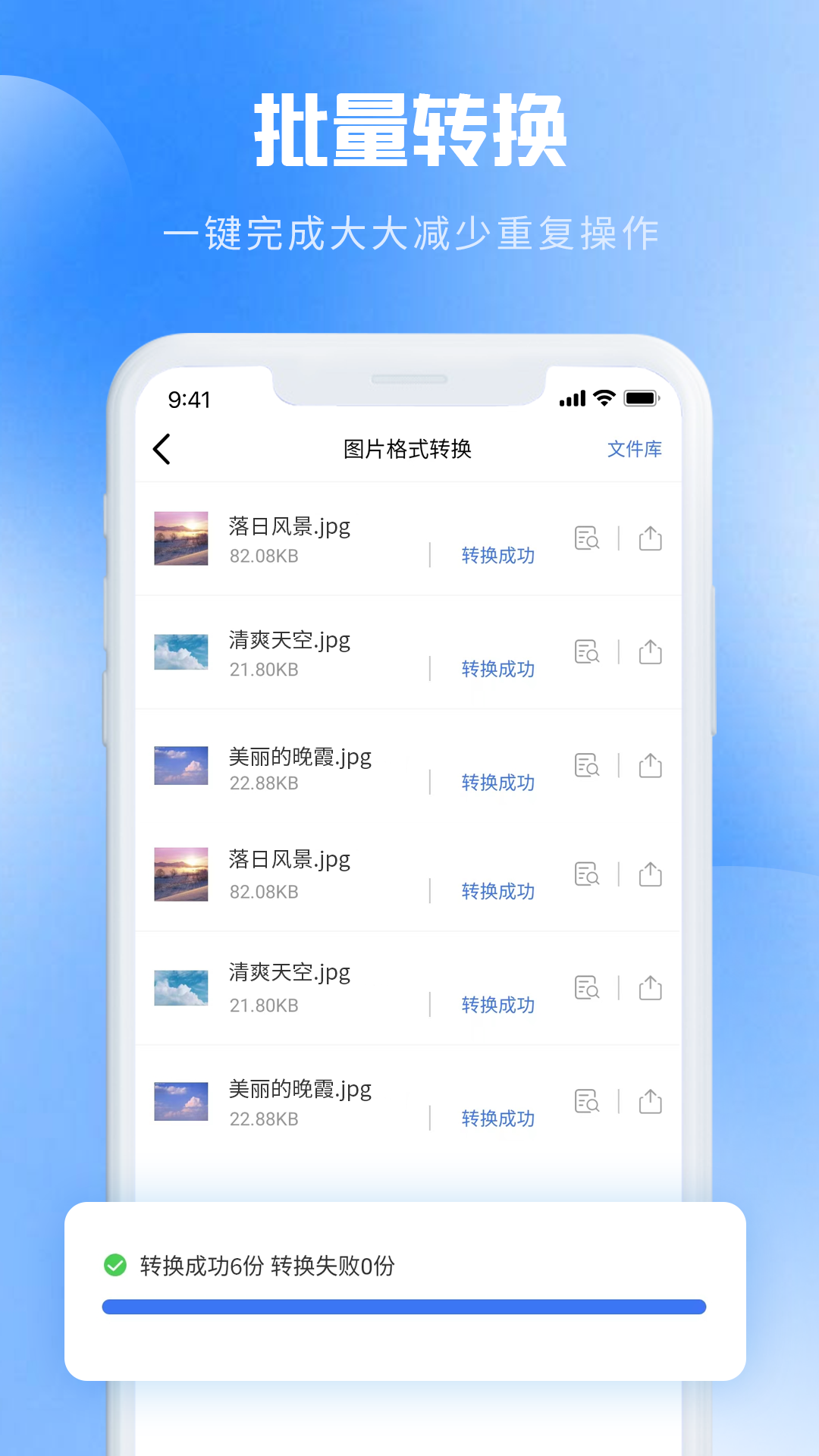Share the last 美丽的晚霞.jpg entry

point(650,1101)
